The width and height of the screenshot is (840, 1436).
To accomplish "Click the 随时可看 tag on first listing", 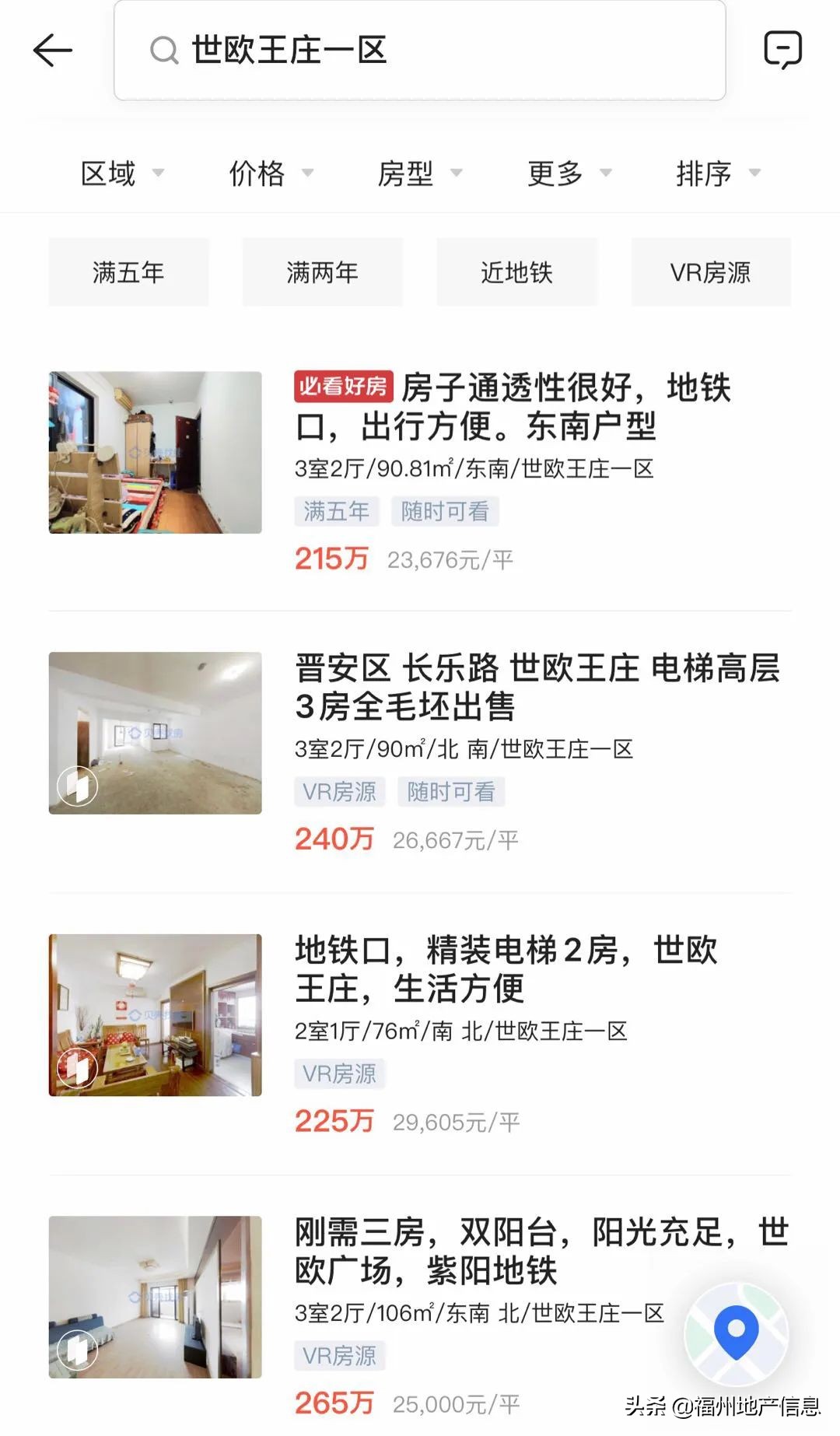I will (x=446, y=512).
